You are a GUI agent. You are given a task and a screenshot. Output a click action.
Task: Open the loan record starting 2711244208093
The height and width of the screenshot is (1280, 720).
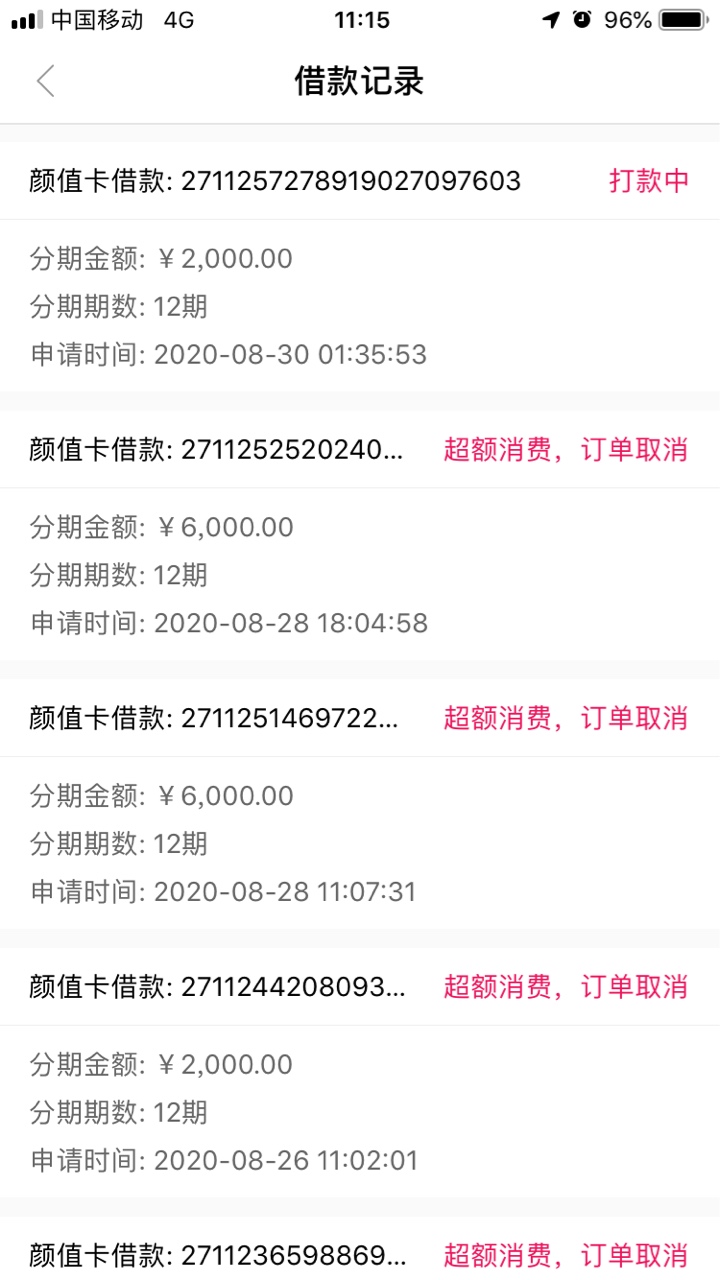[x=360, y=1072]
